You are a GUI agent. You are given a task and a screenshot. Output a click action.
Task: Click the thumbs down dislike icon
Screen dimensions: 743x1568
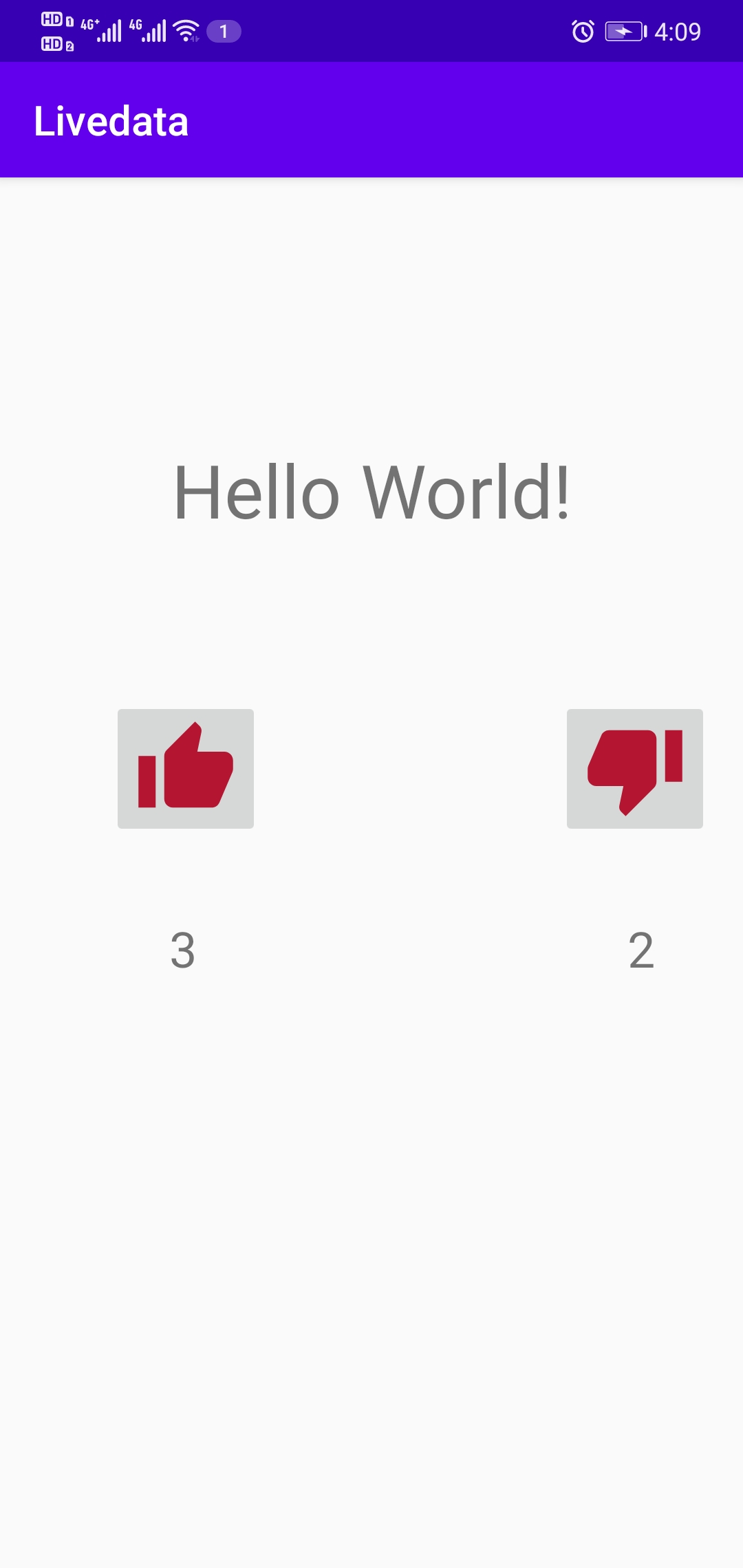pyautogui.click(x=634, y=769)
